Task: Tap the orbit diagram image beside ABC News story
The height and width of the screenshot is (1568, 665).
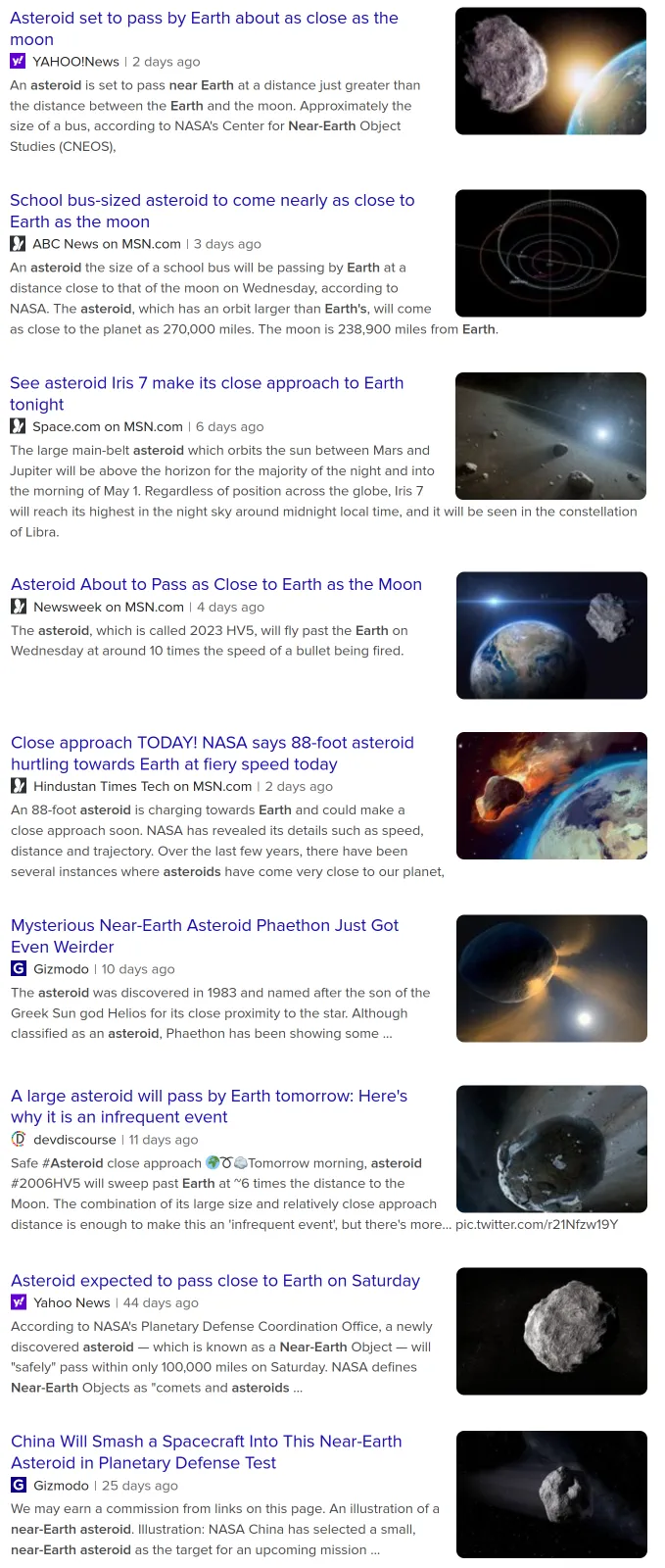Action: coord(550,253)
